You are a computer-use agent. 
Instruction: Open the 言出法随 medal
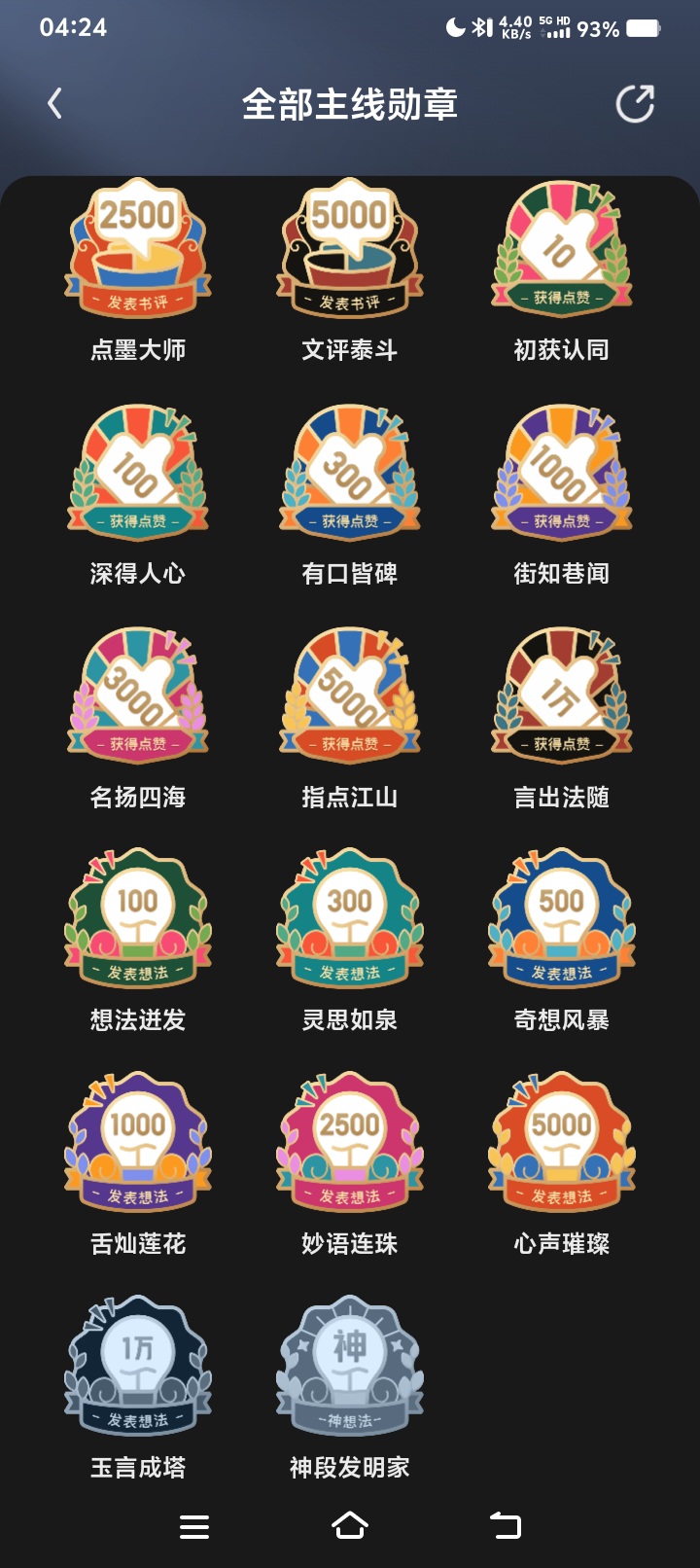pos(562,697)
